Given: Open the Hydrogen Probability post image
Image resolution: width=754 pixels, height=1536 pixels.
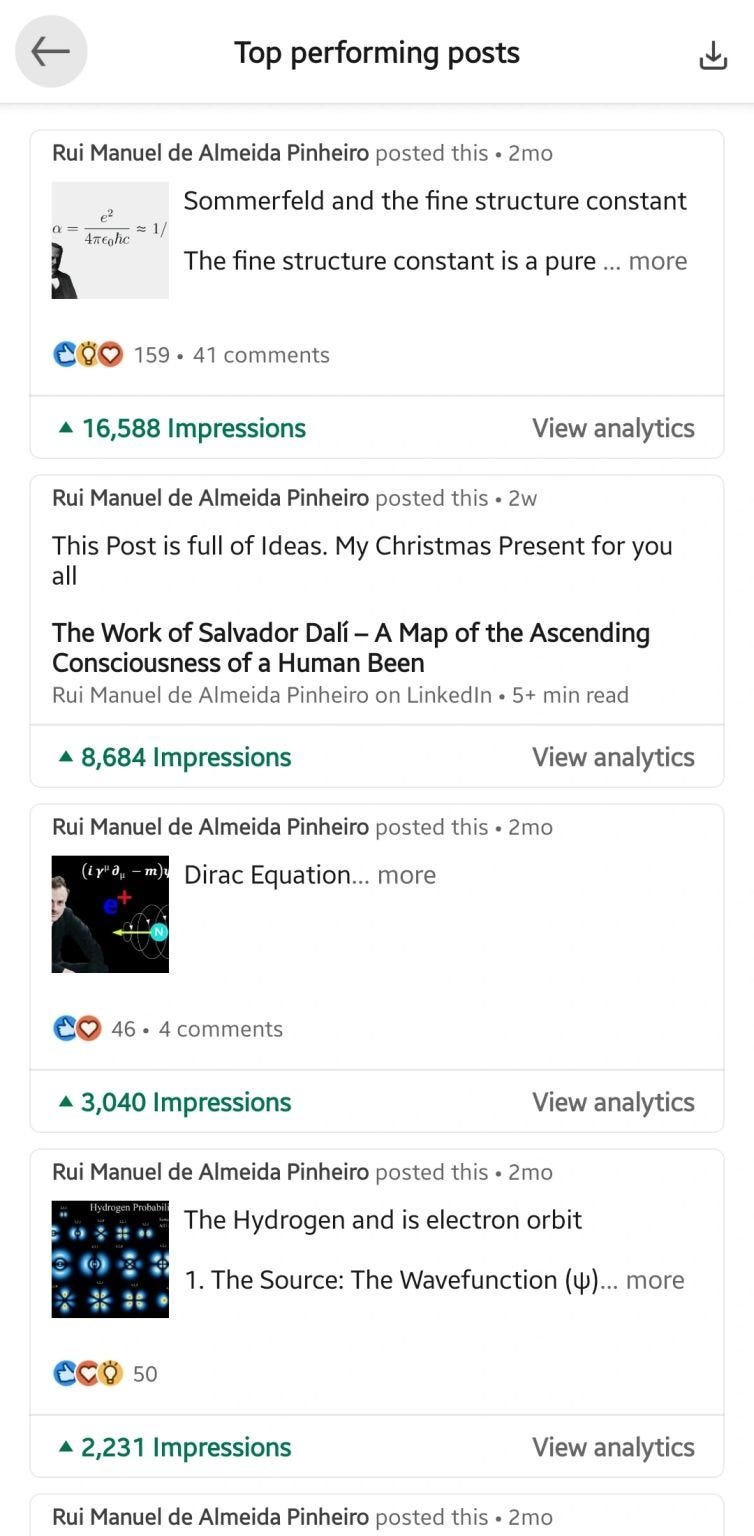Looking at the screenshot, I should point(110,1259).
